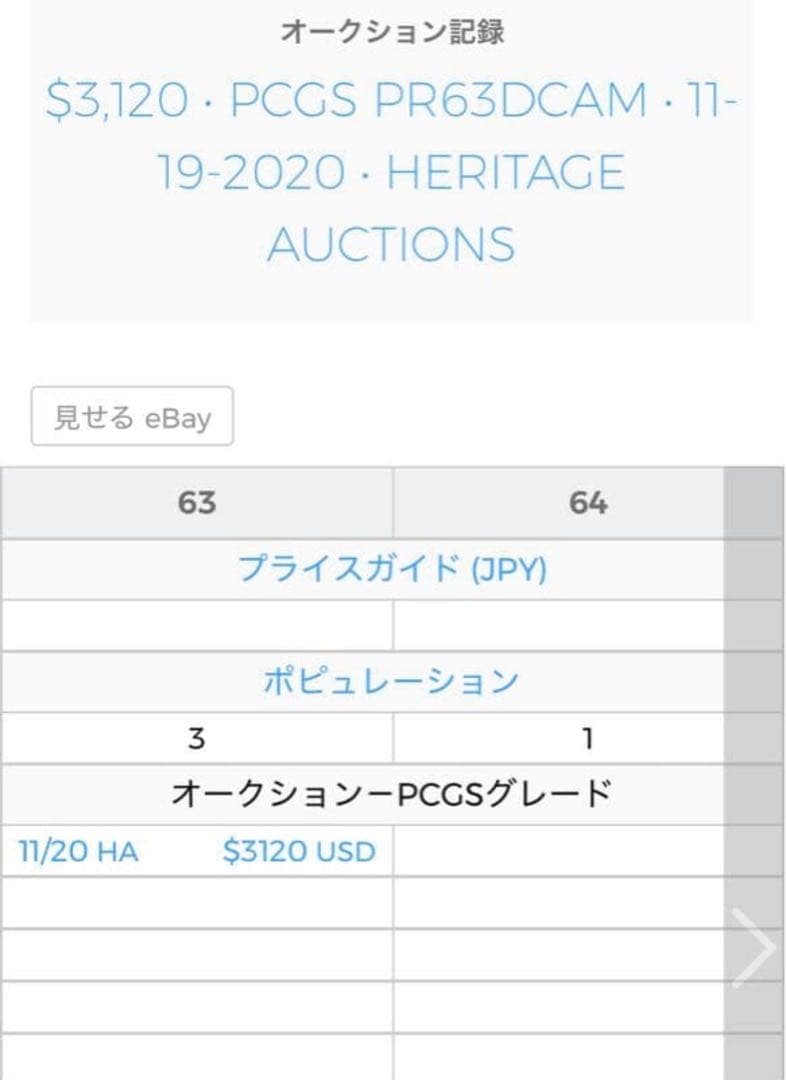Screen dimensions: 786x1080
Task: Click the empty price guide cell under 63
Action: (196, 622)
